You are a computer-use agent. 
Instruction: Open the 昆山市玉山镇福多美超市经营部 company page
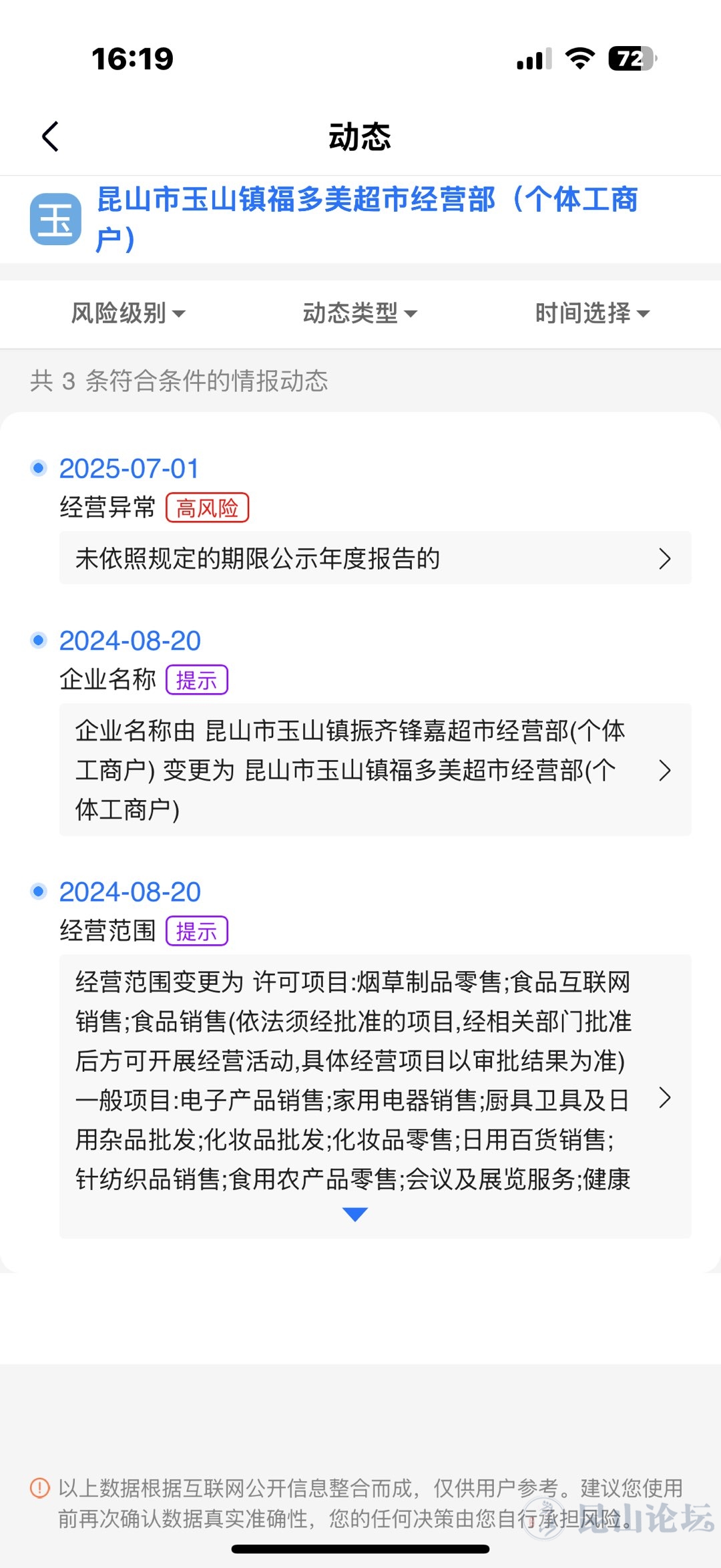[367, 219]
